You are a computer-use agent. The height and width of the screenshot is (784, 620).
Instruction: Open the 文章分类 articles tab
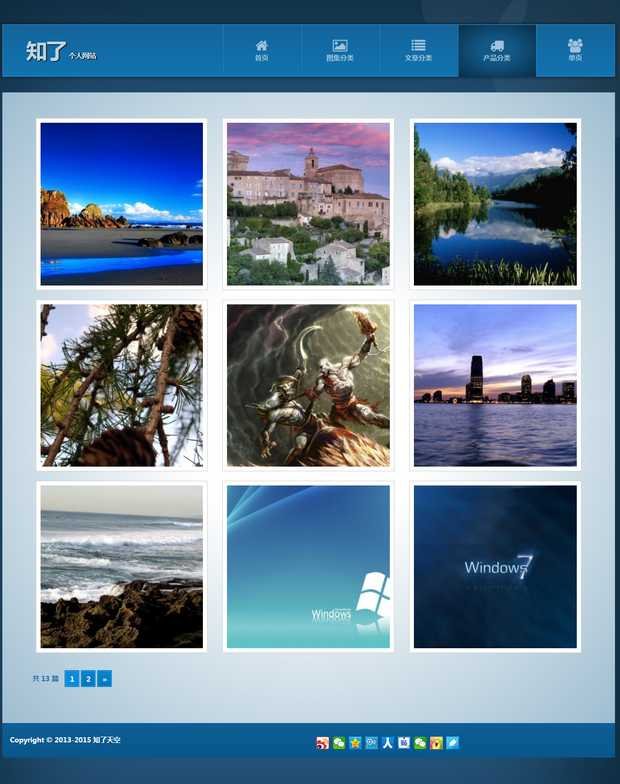tap(418, 51)
